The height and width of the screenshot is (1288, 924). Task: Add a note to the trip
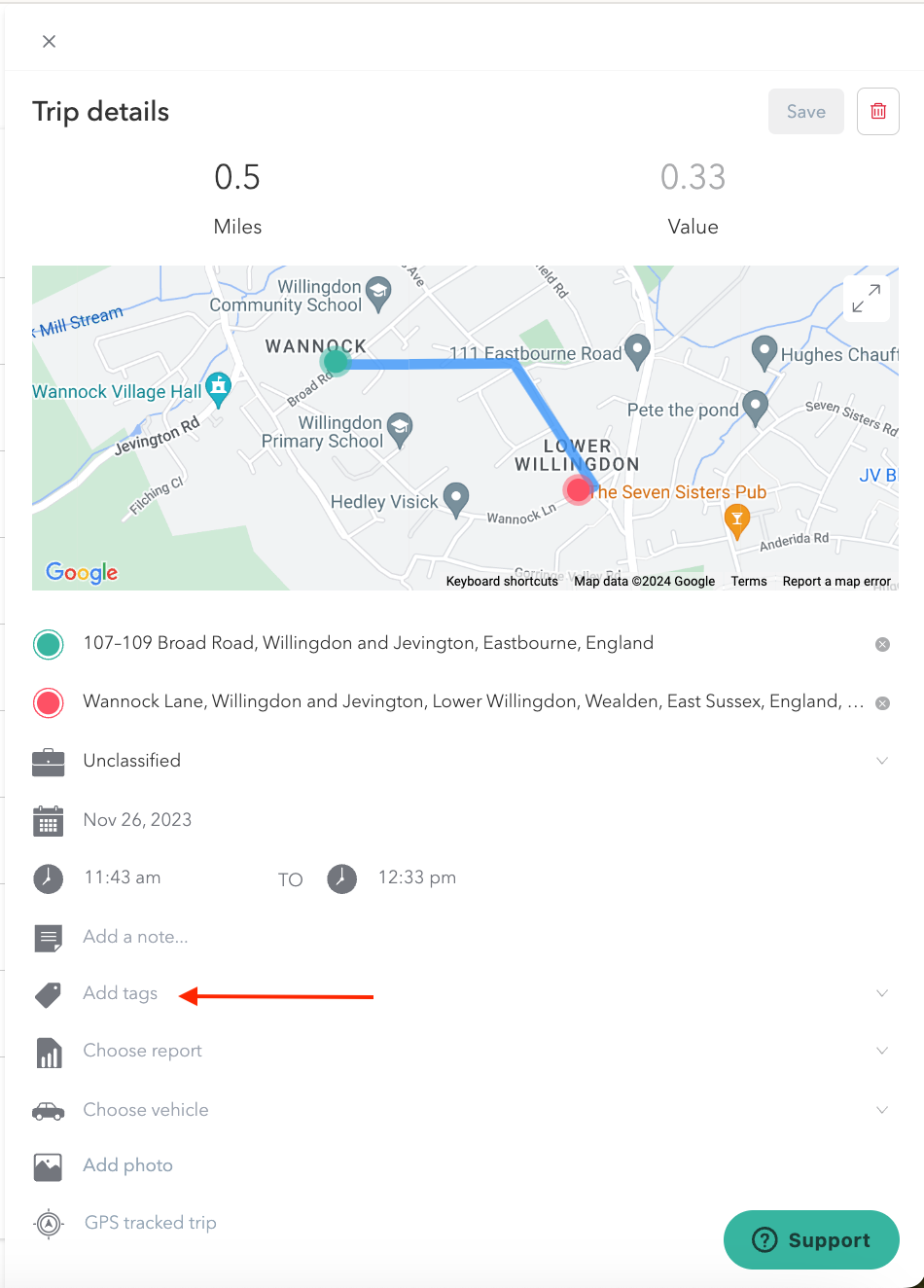pos(135,937)
